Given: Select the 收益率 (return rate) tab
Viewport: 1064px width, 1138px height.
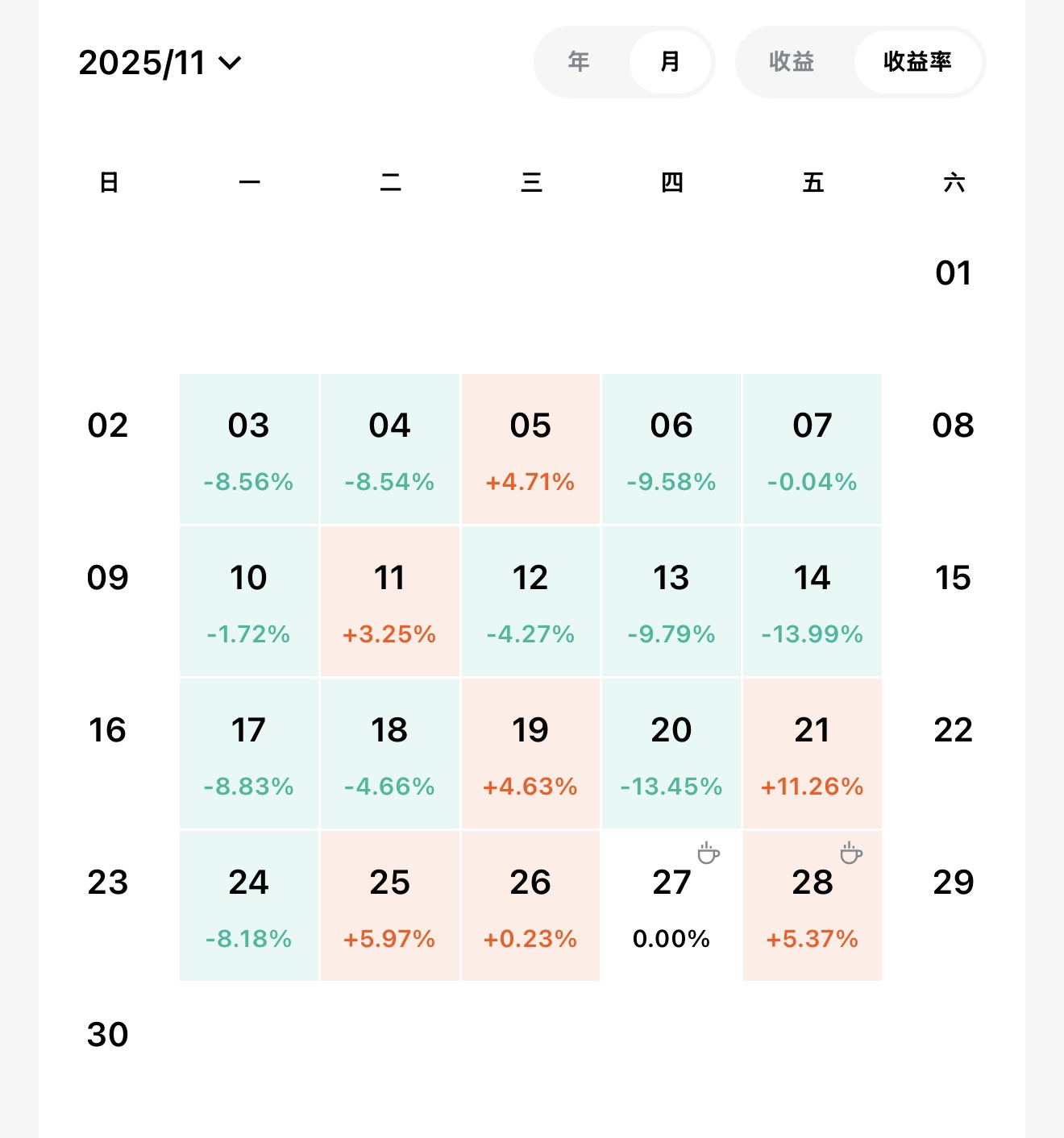Looking at the screenshot, I should [x=917, y=62].
